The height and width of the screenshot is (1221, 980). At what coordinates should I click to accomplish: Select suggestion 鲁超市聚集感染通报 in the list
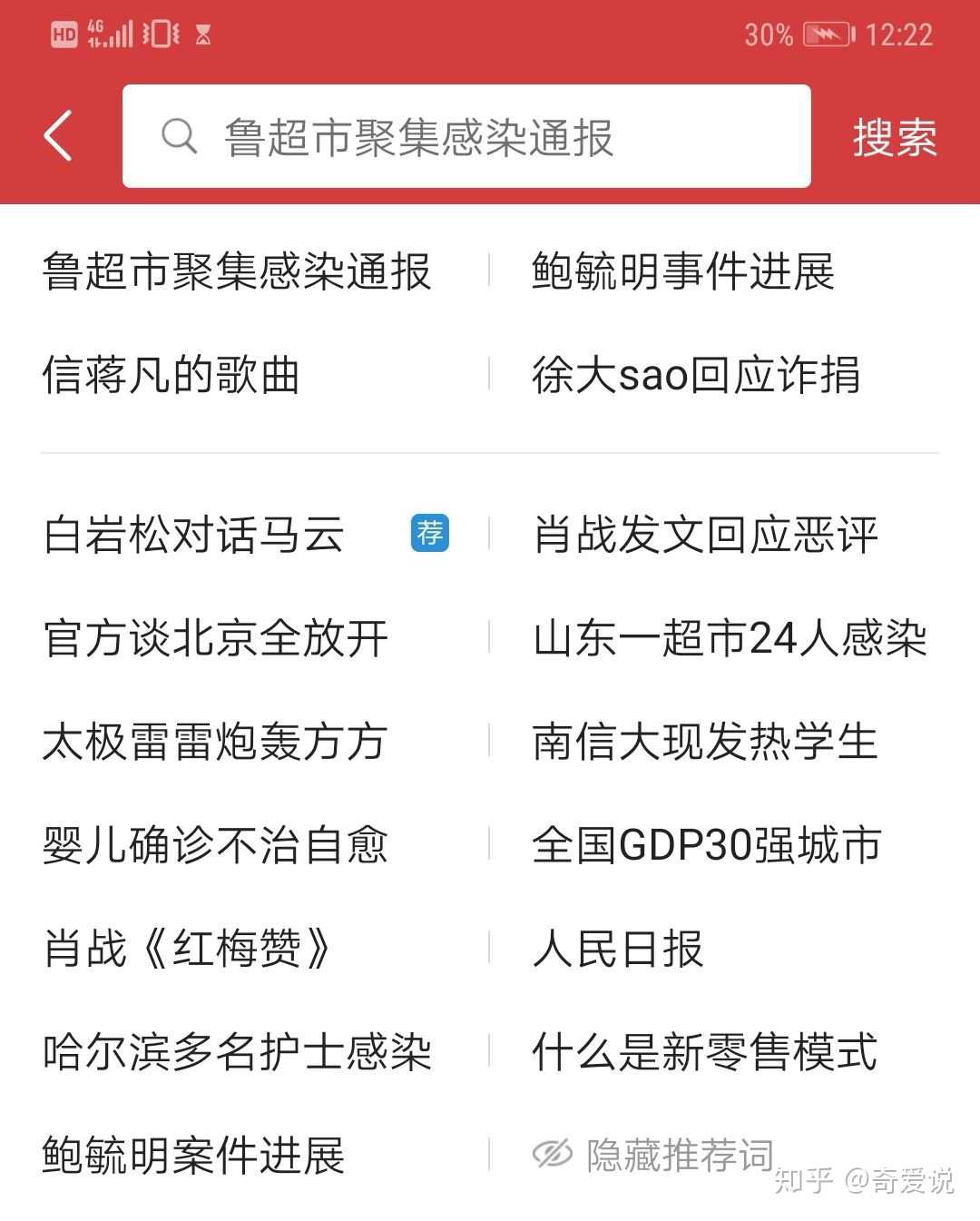pos(237,271)
